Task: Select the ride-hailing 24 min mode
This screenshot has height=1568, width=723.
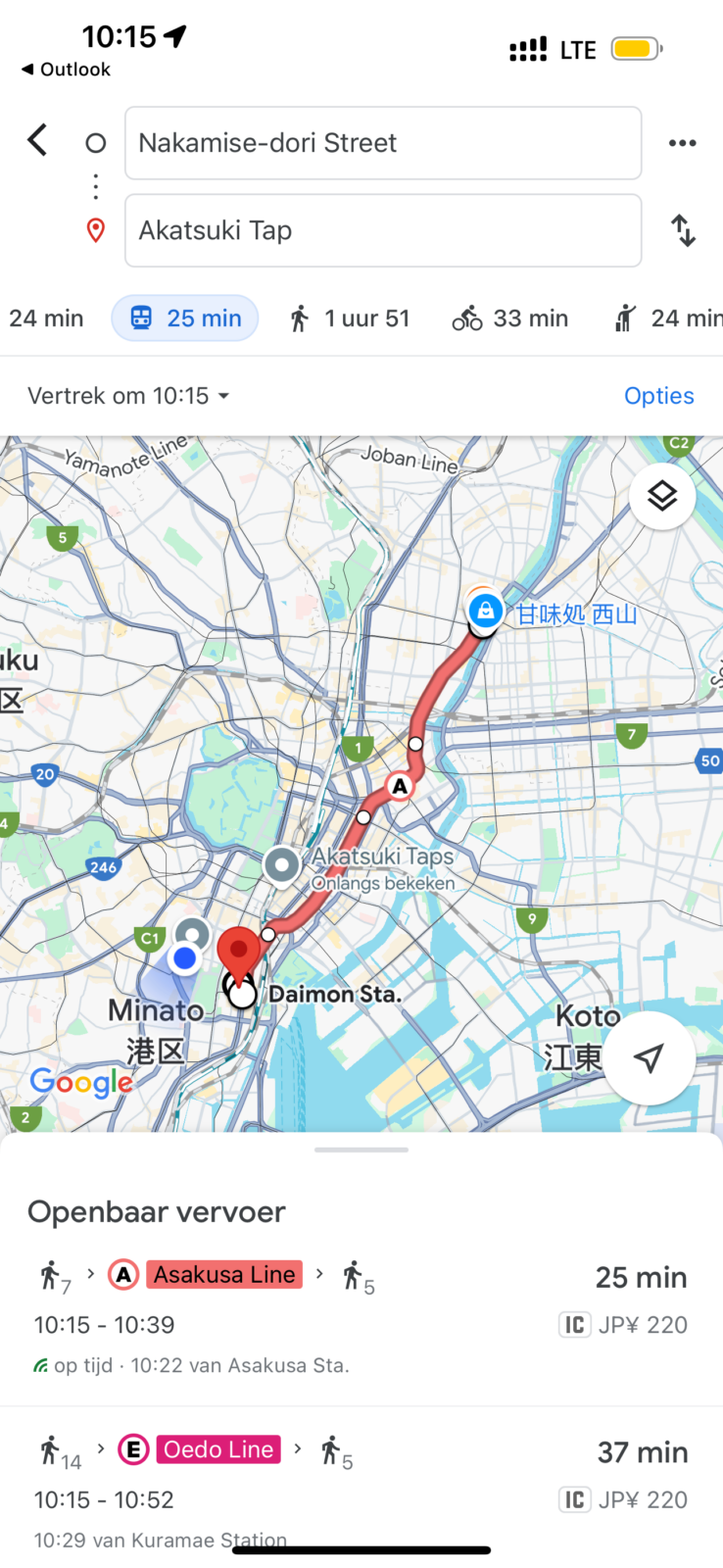Action: pyautogui.click(x=666, y=318)
